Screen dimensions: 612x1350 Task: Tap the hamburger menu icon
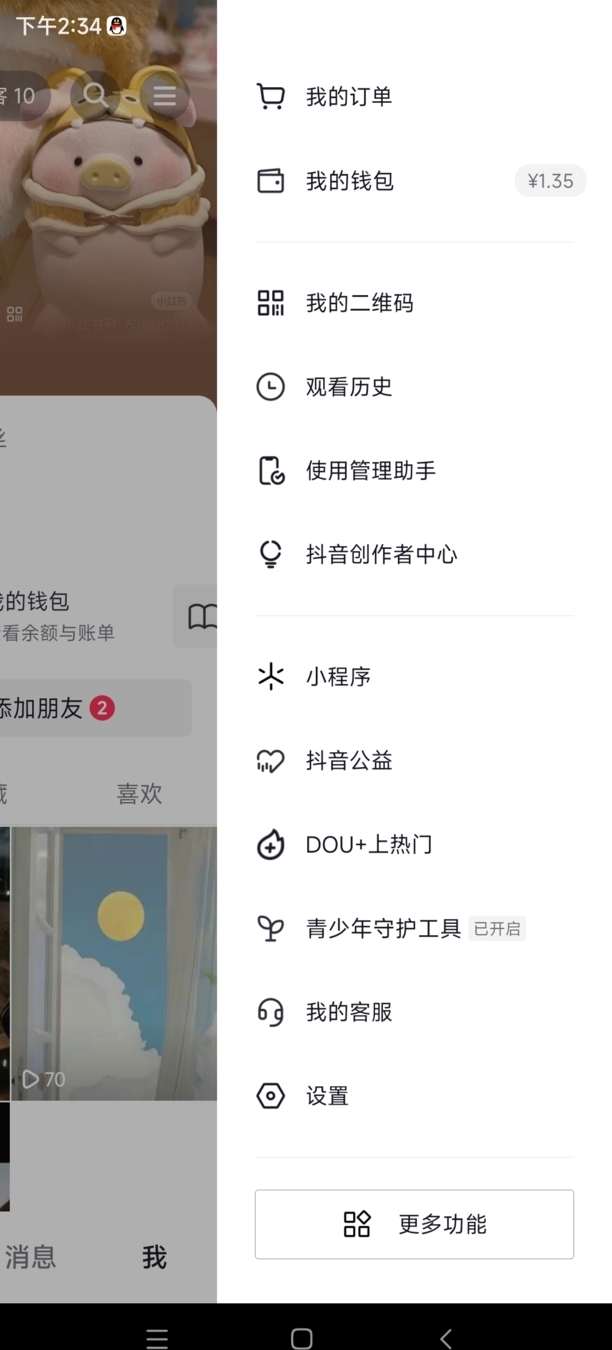click(x=165, y=96)
